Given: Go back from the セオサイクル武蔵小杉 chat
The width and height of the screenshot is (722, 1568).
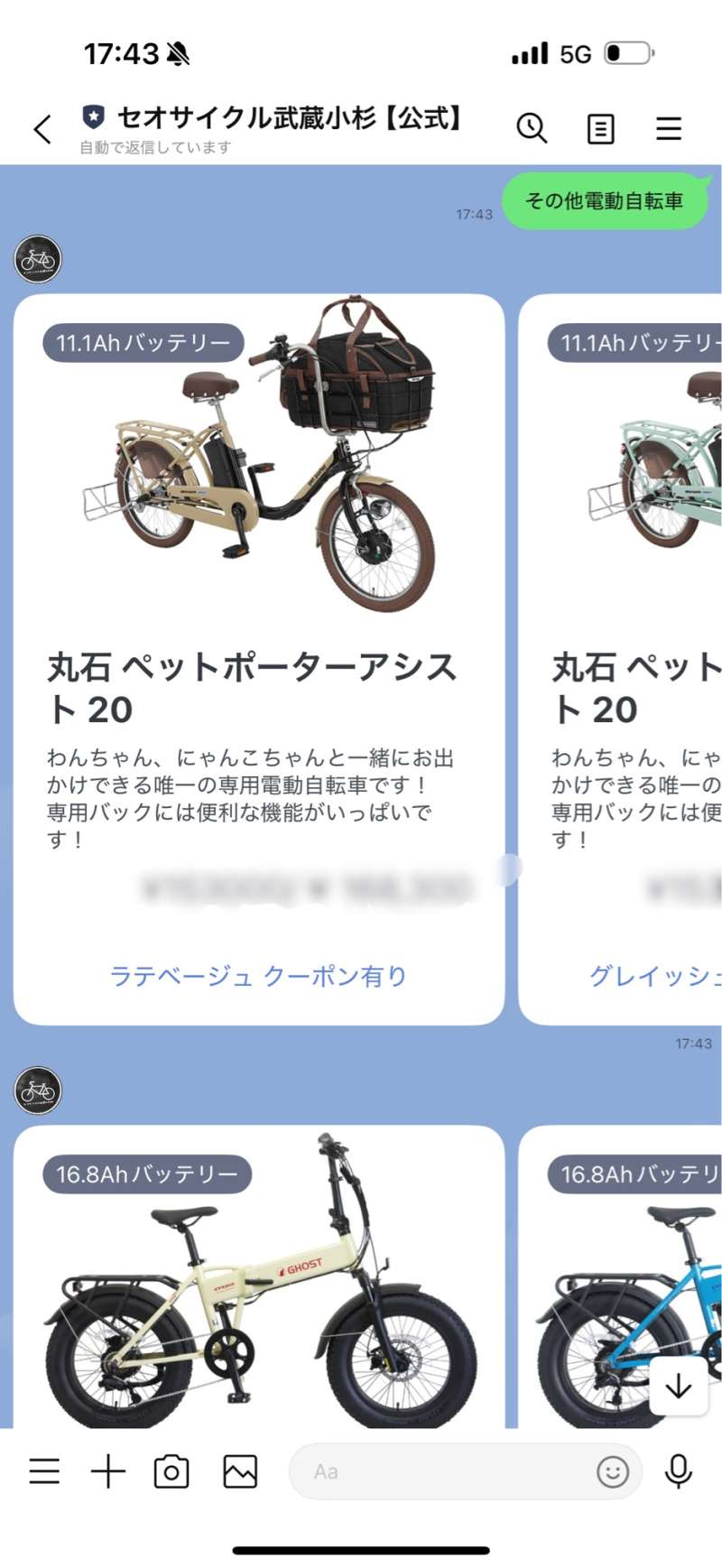Looking at the screenshot, I should pyautogui.click(x=42, y=129).
